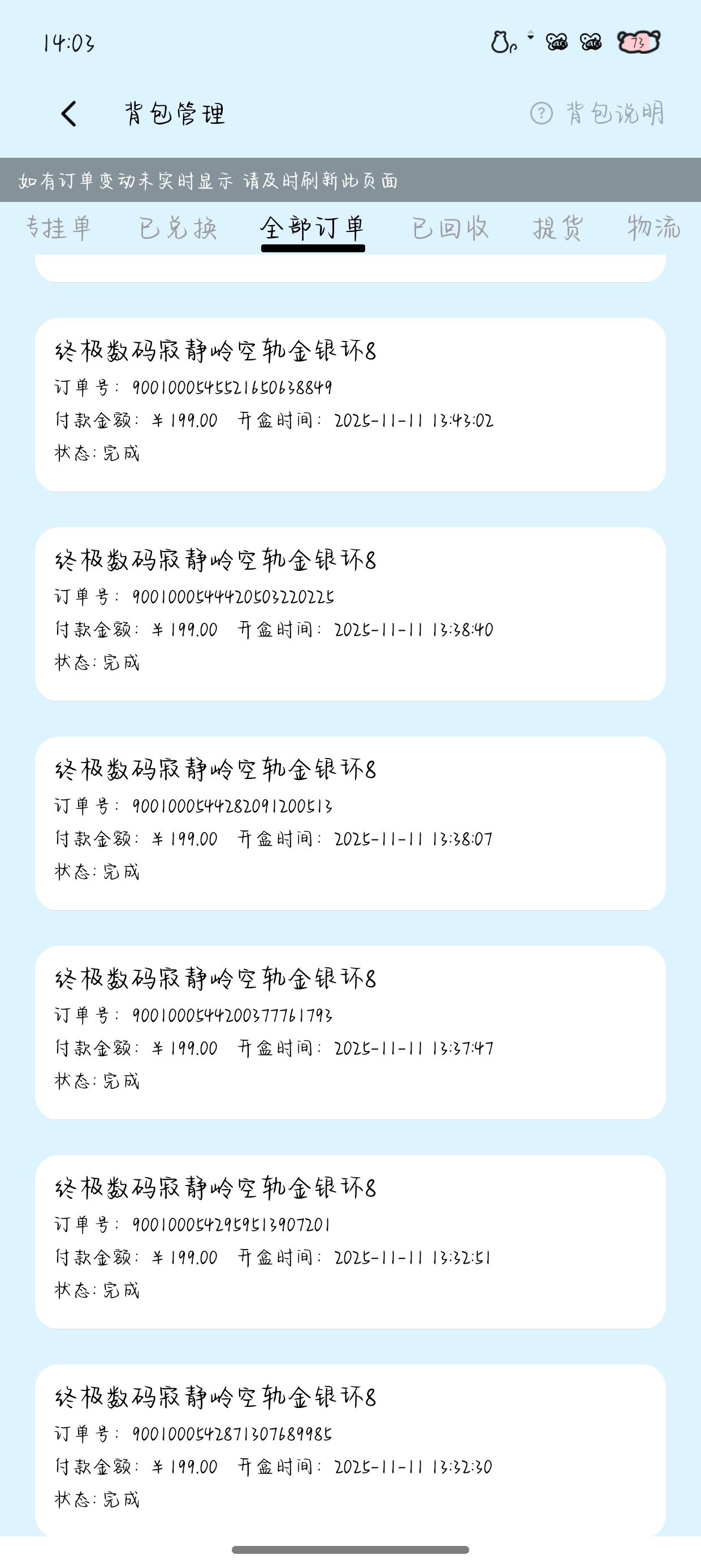Switch to the 已兑换 tab

(x=178, y=229)
